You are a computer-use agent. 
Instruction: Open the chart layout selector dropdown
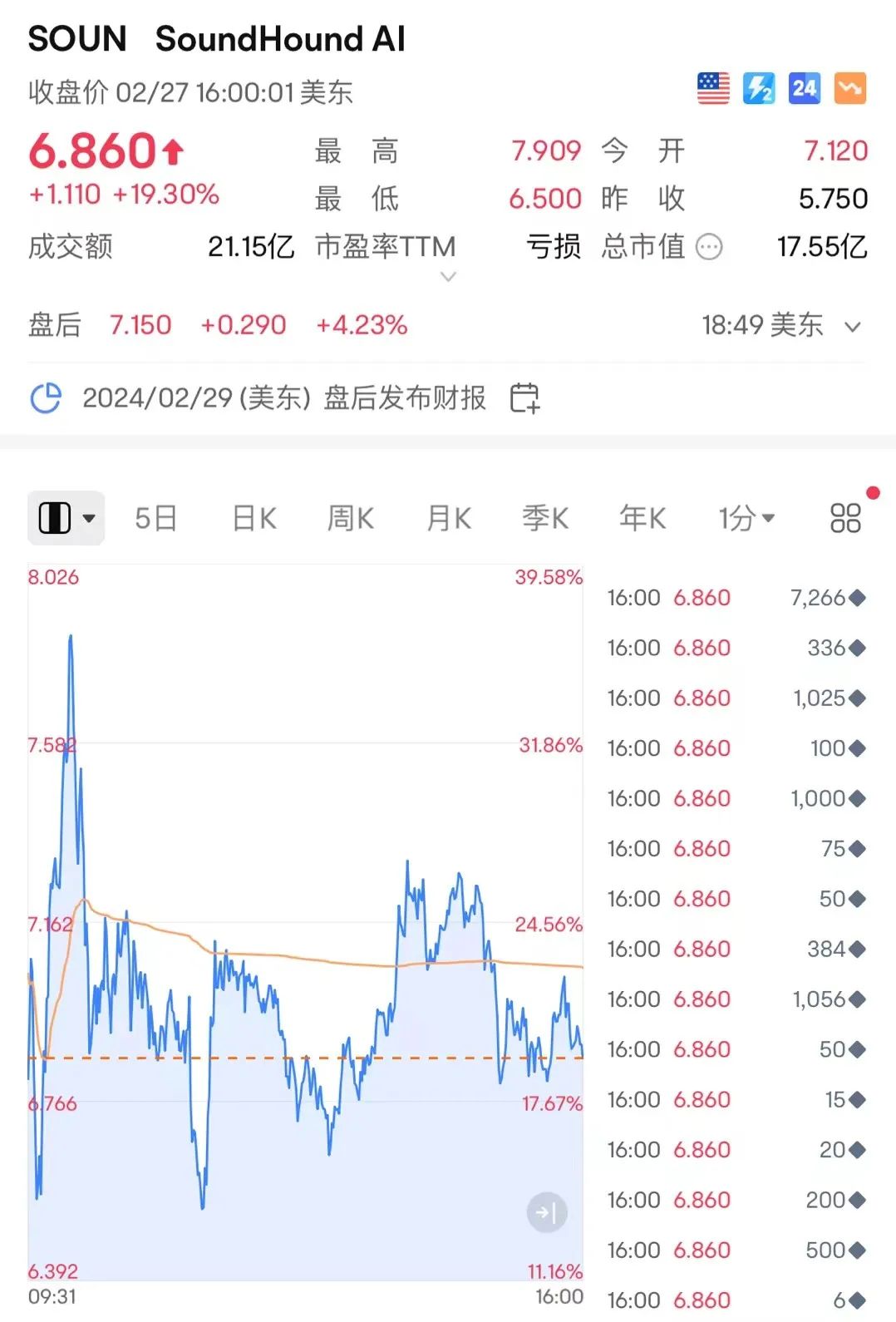coord(66,518)
